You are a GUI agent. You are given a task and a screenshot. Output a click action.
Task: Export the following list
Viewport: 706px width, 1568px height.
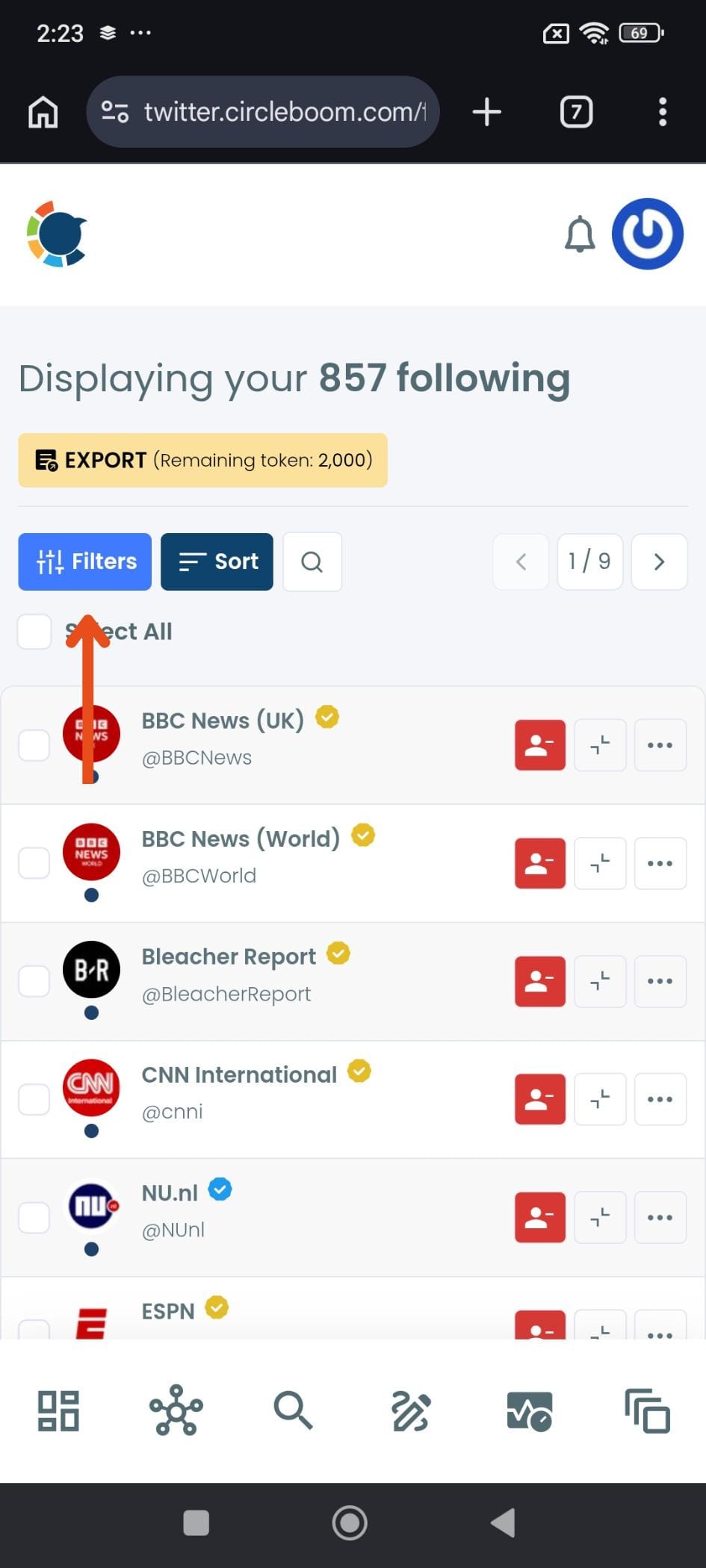[202, 460]
